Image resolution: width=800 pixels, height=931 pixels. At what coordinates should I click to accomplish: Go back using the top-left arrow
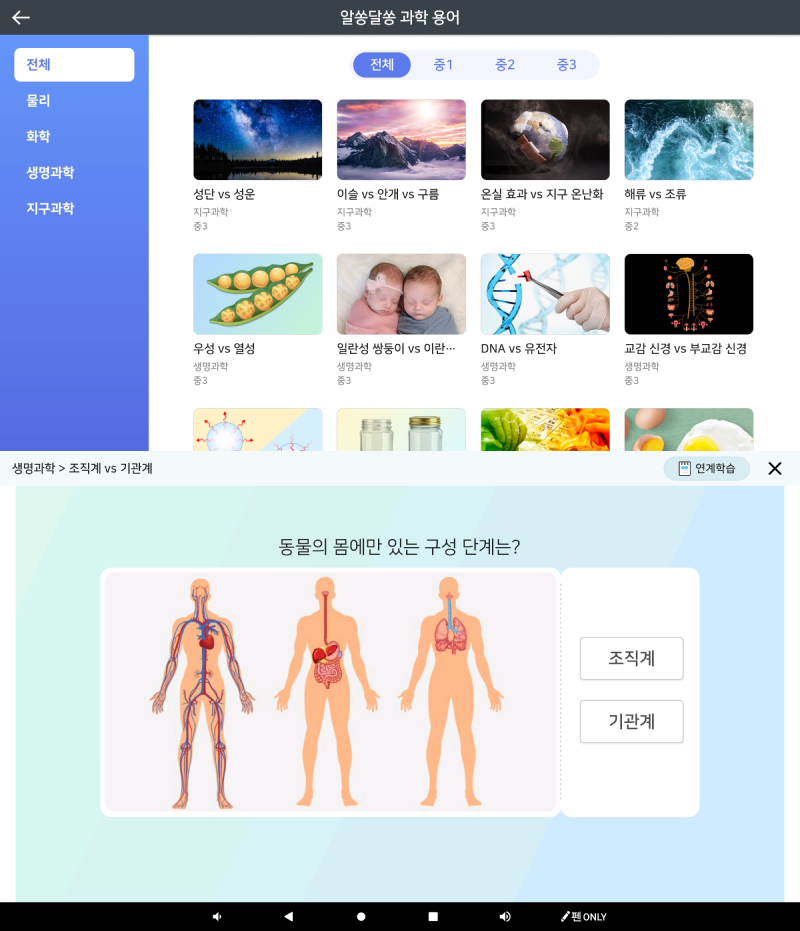point(21,17)
